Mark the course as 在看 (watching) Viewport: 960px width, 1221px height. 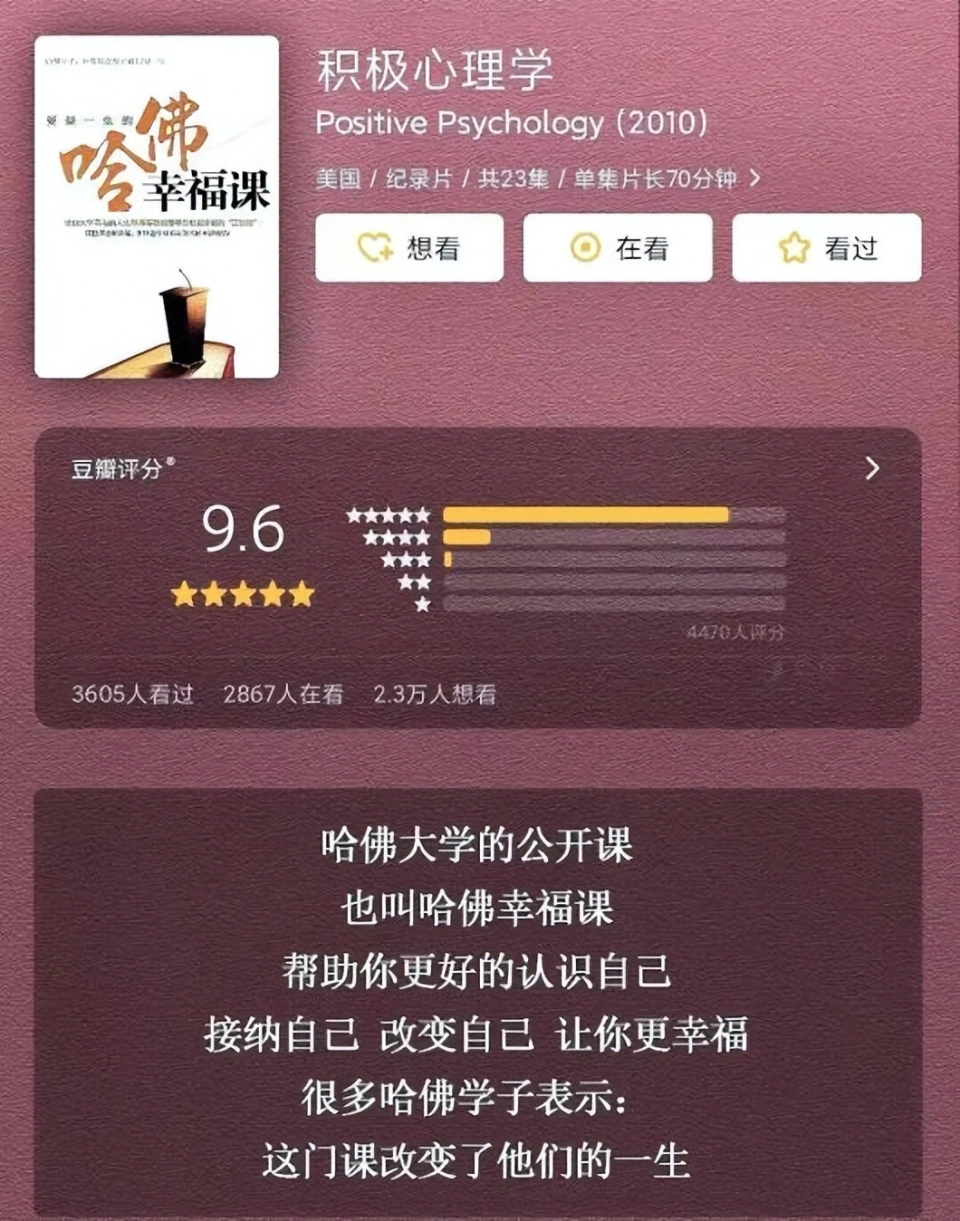[x=617, y=248]
